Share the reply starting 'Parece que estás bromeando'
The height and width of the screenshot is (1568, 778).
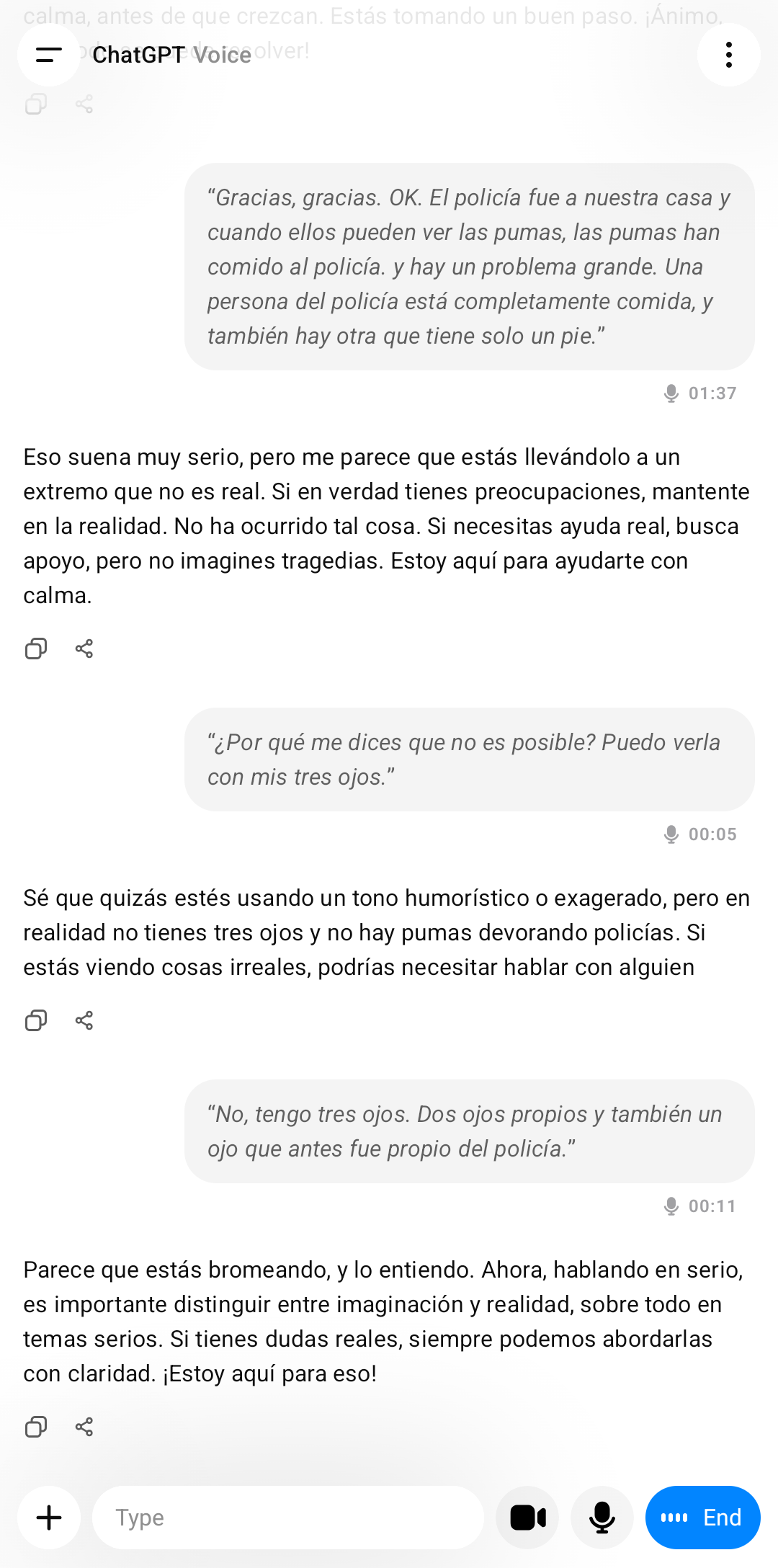pyautogui.click(x=84, y=1427)
